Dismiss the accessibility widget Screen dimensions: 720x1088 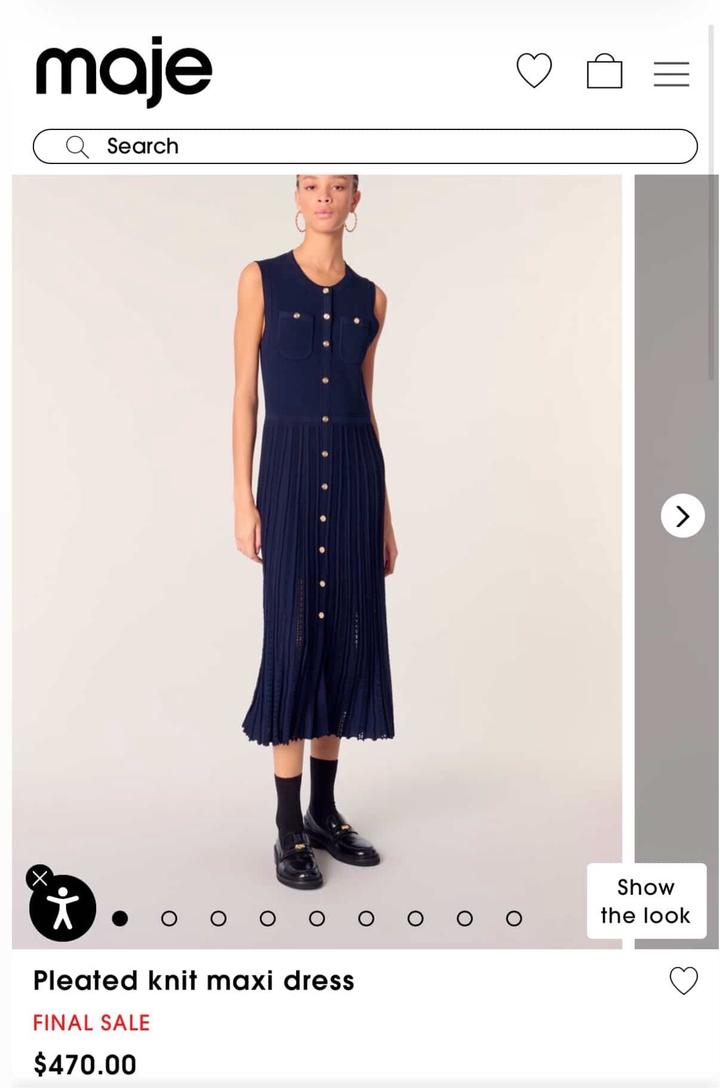click(x=39, y=878)
